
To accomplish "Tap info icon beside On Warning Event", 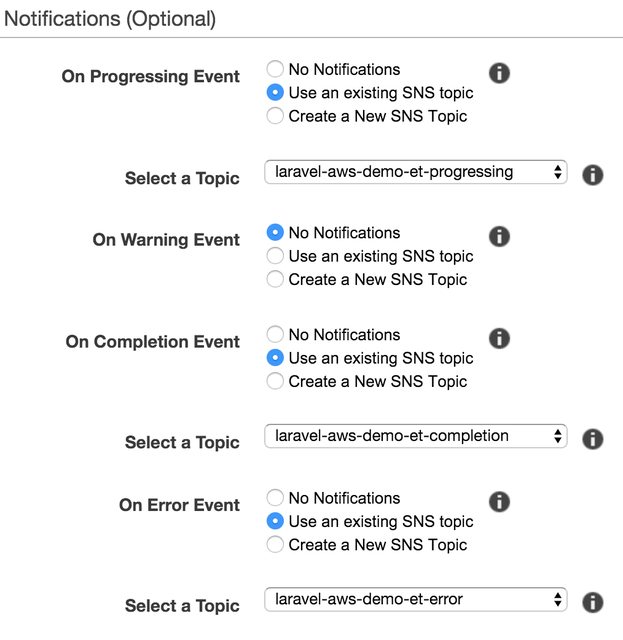I will [499, 236].
